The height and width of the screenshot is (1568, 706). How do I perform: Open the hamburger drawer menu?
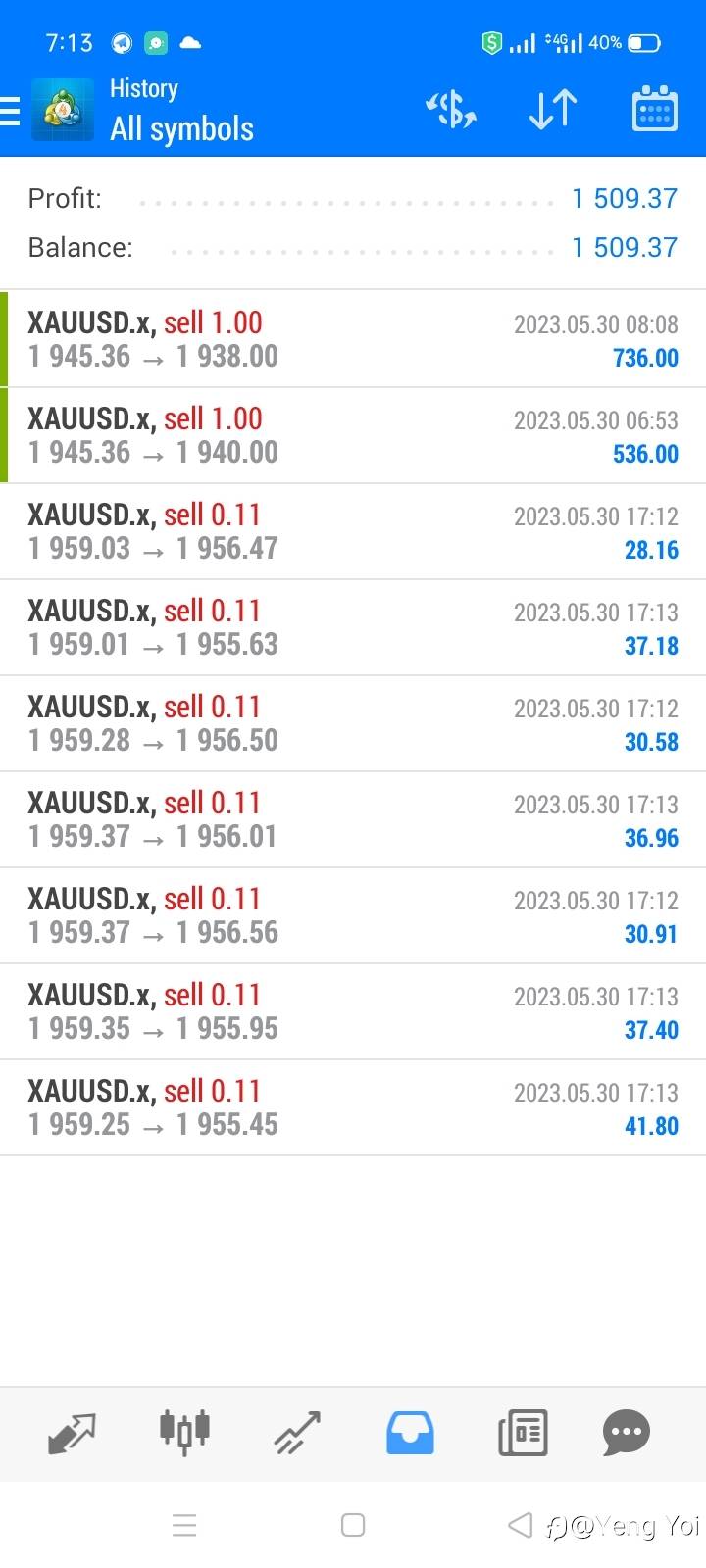coord(10,111)
